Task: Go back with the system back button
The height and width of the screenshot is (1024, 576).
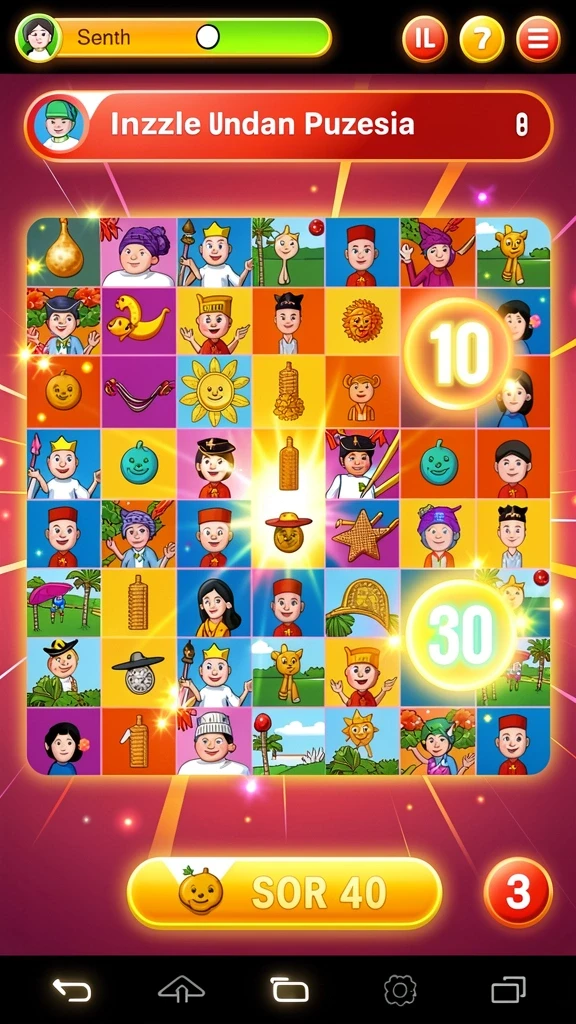Action: [72, 990]
